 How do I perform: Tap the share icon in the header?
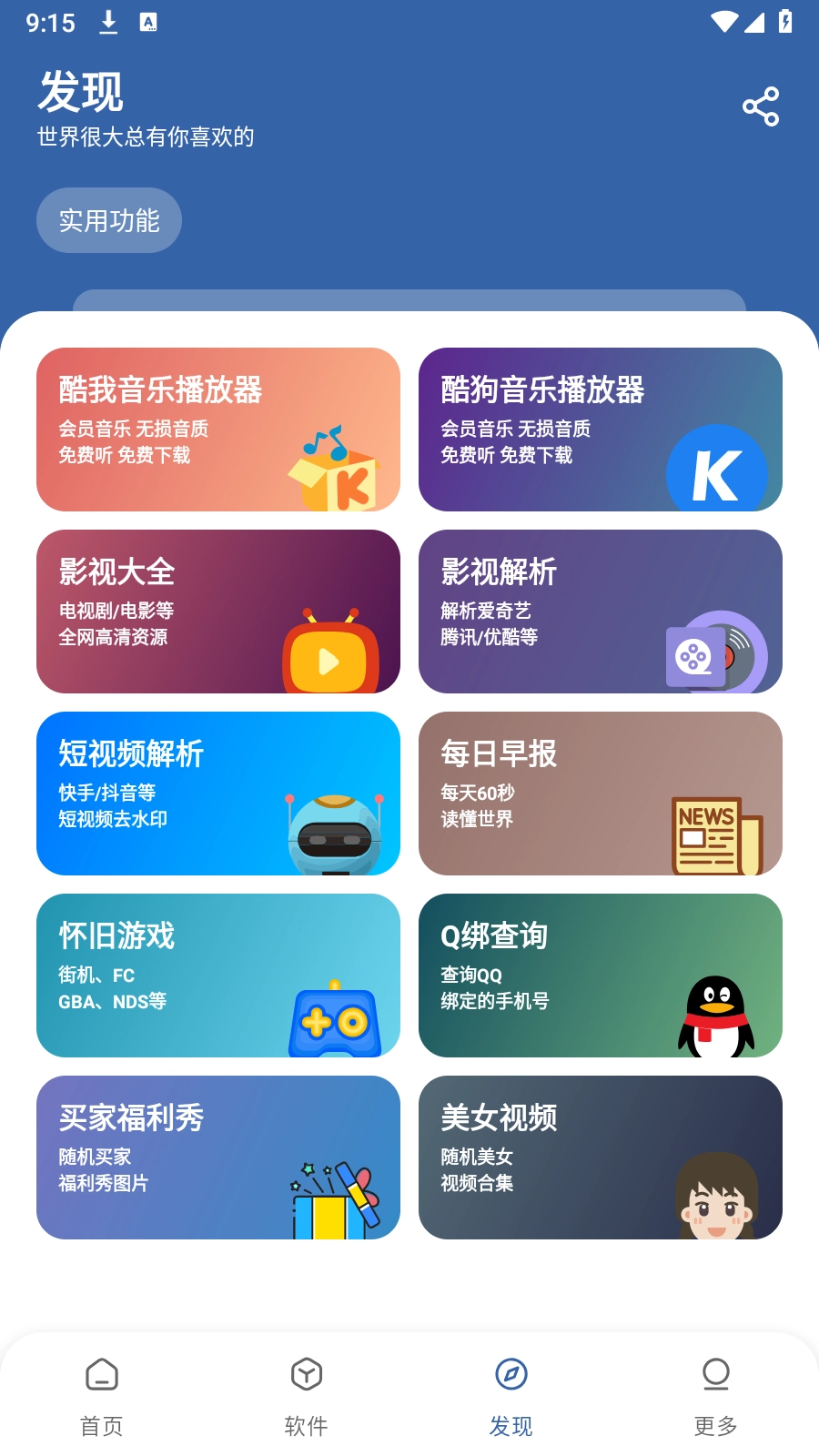tap(761, 106)
